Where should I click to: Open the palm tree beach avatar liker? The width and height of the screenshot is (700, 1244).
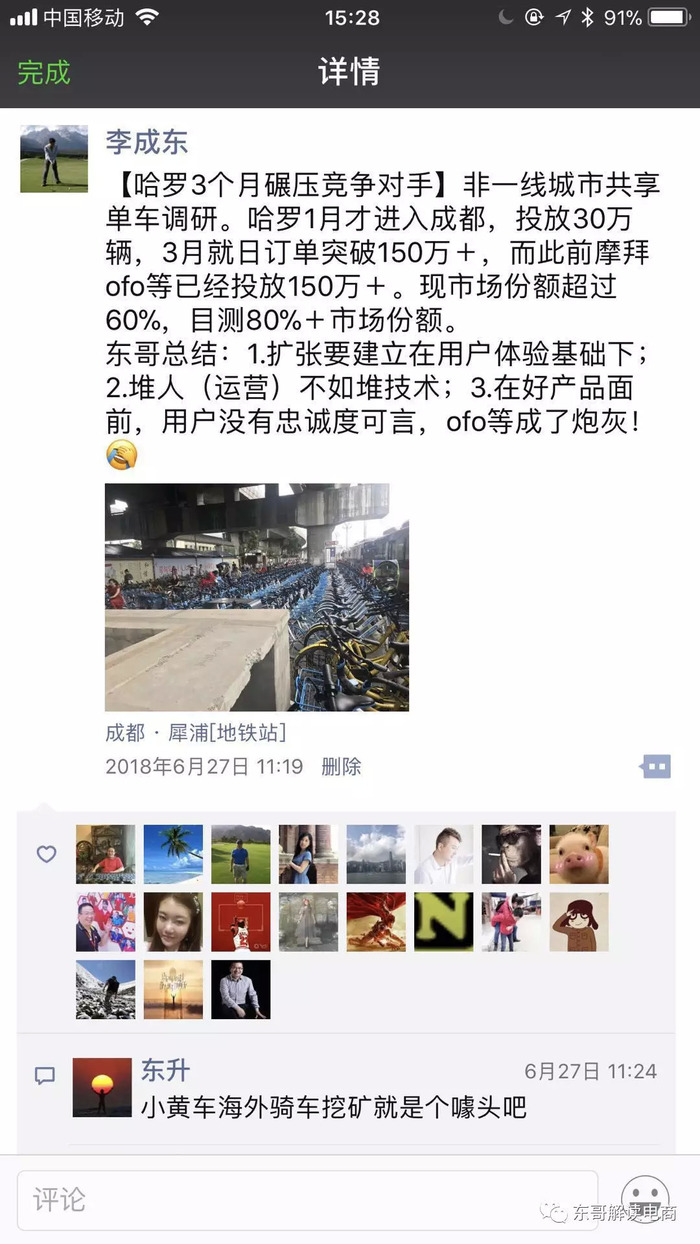[173, 854]
